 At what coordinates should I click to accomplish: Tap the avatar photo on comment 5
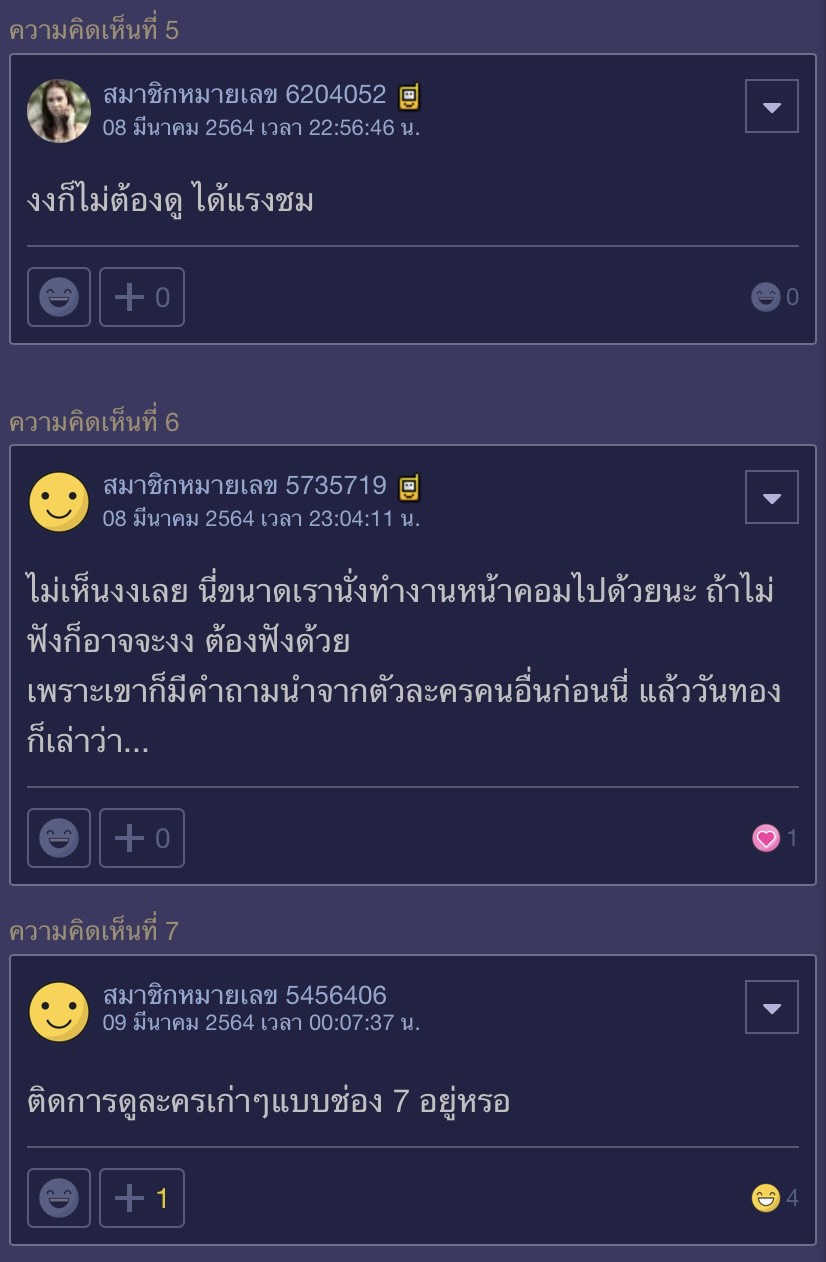click(59, 111)
